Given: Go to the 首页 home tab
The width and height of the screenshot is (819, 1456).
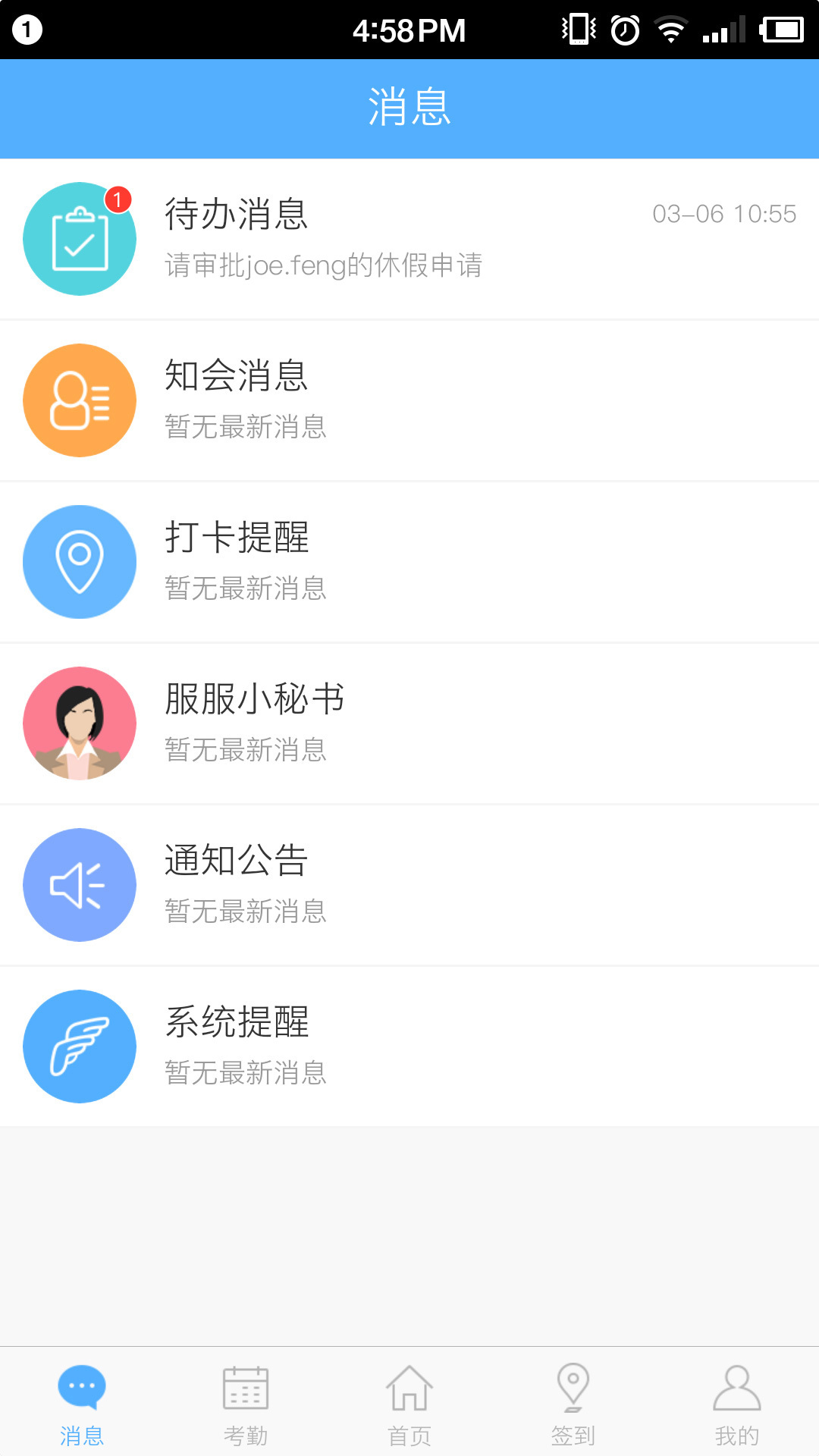Looking at the screenshot, I should 409,1403.
